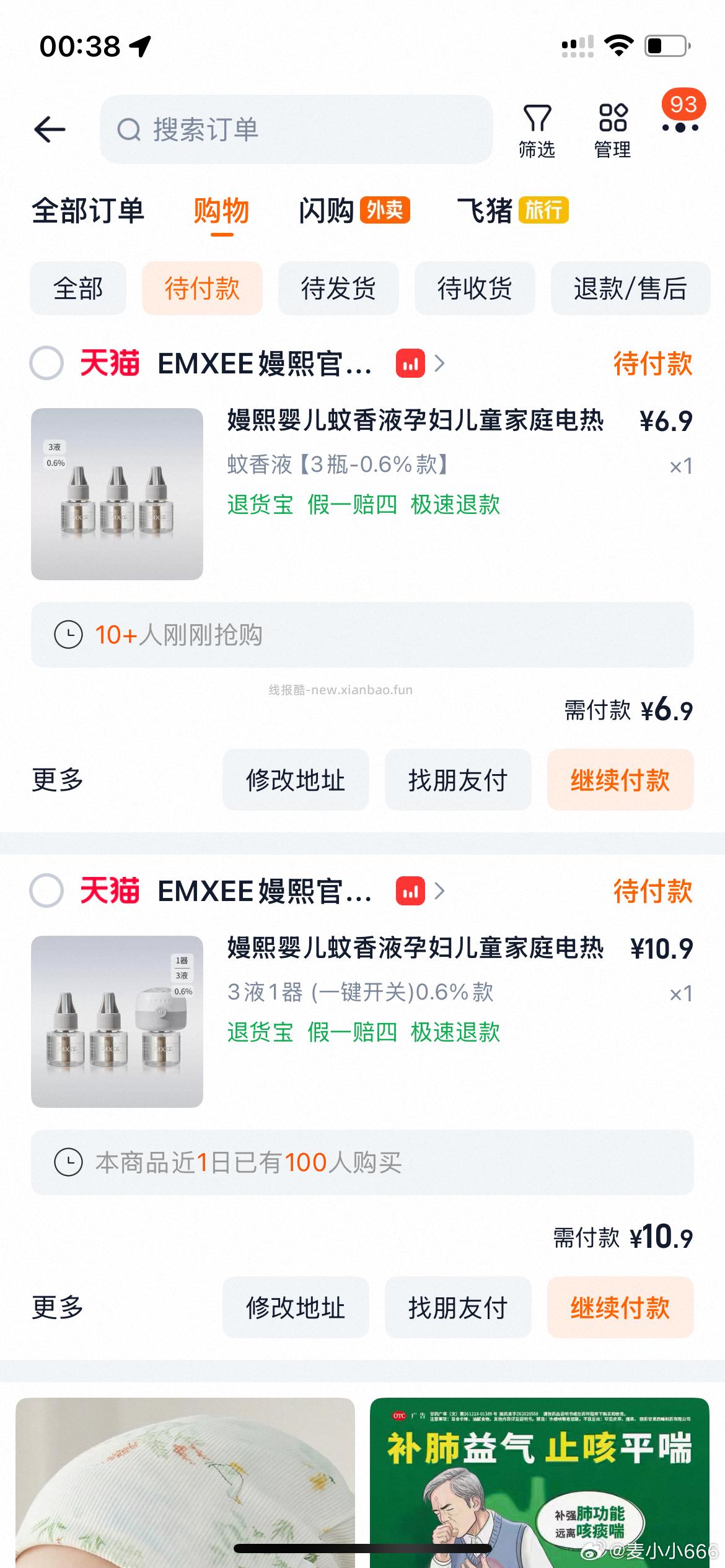Select the circle checkbox of the ¥10.9 order
Viewport: 725px width, 1568px height.
click(46, 892)
